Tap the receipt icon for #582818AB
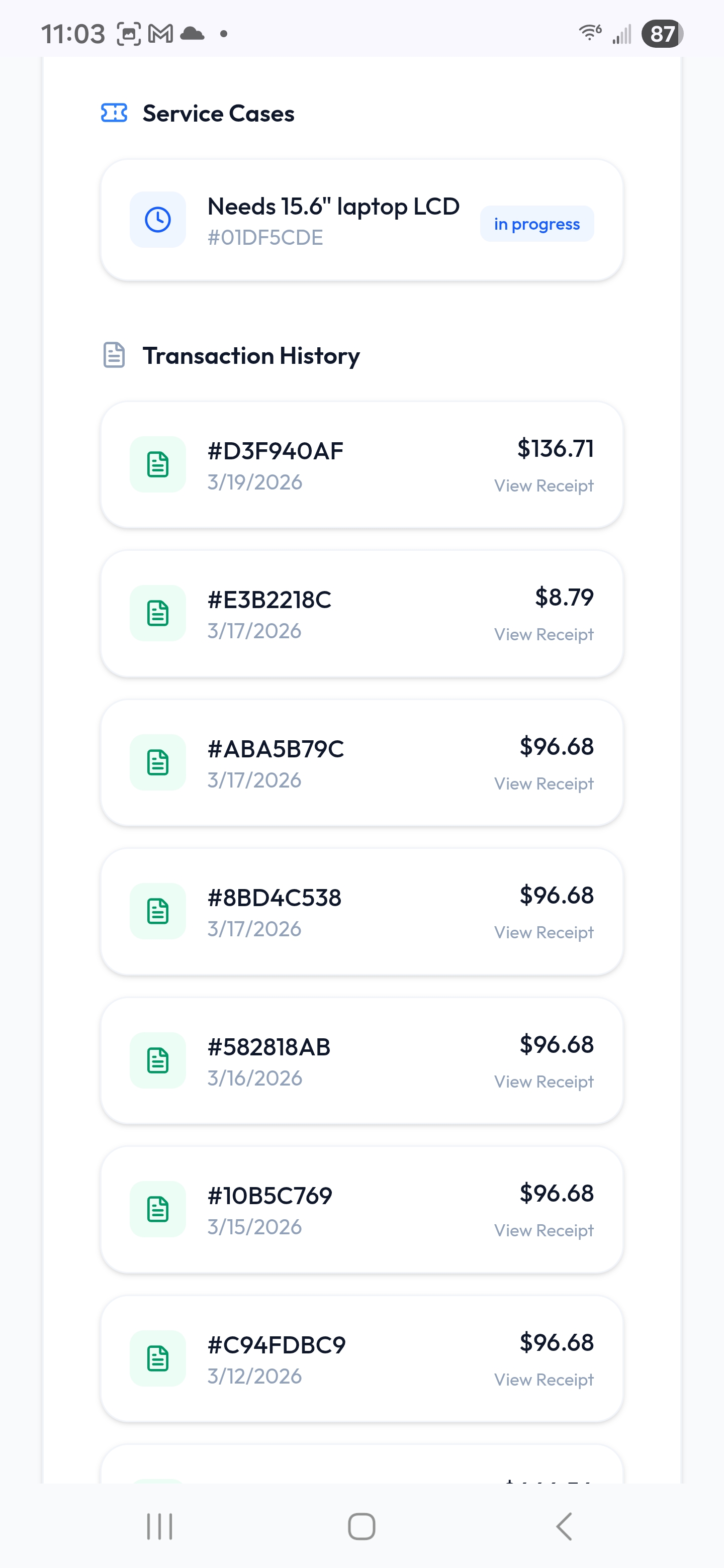Image resolution: width=724 pixels, height=1568 pixels. coord(158,1060)
